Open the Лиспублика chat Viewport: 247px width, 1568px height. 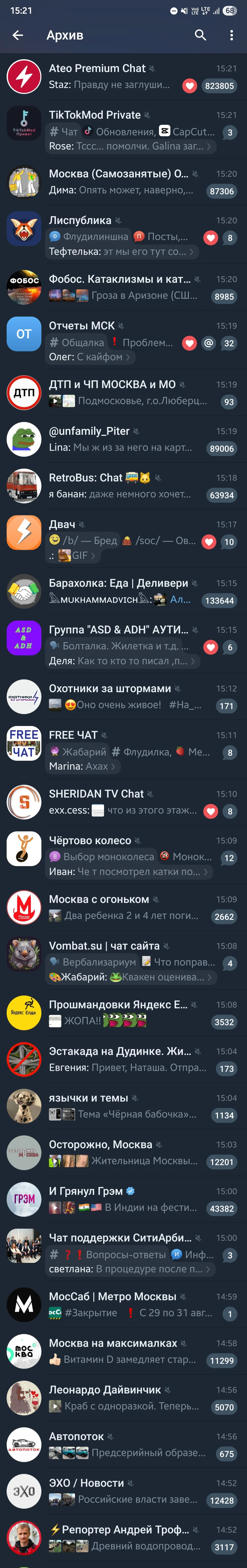[x=122, y=235]
